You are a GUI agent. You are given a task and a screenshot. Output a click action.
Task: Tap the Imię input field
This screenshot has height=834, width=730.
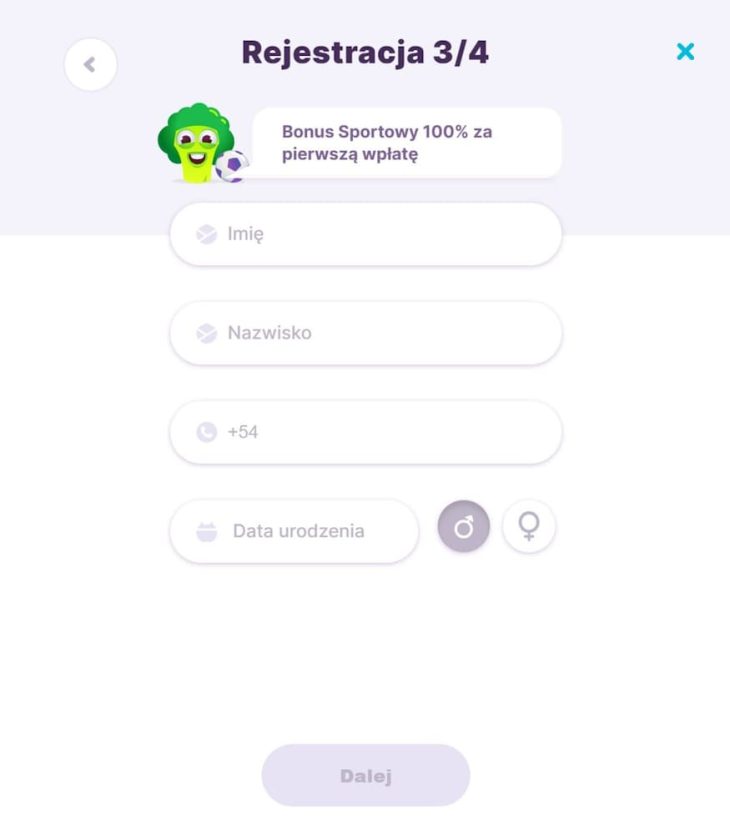coord(365,235)
